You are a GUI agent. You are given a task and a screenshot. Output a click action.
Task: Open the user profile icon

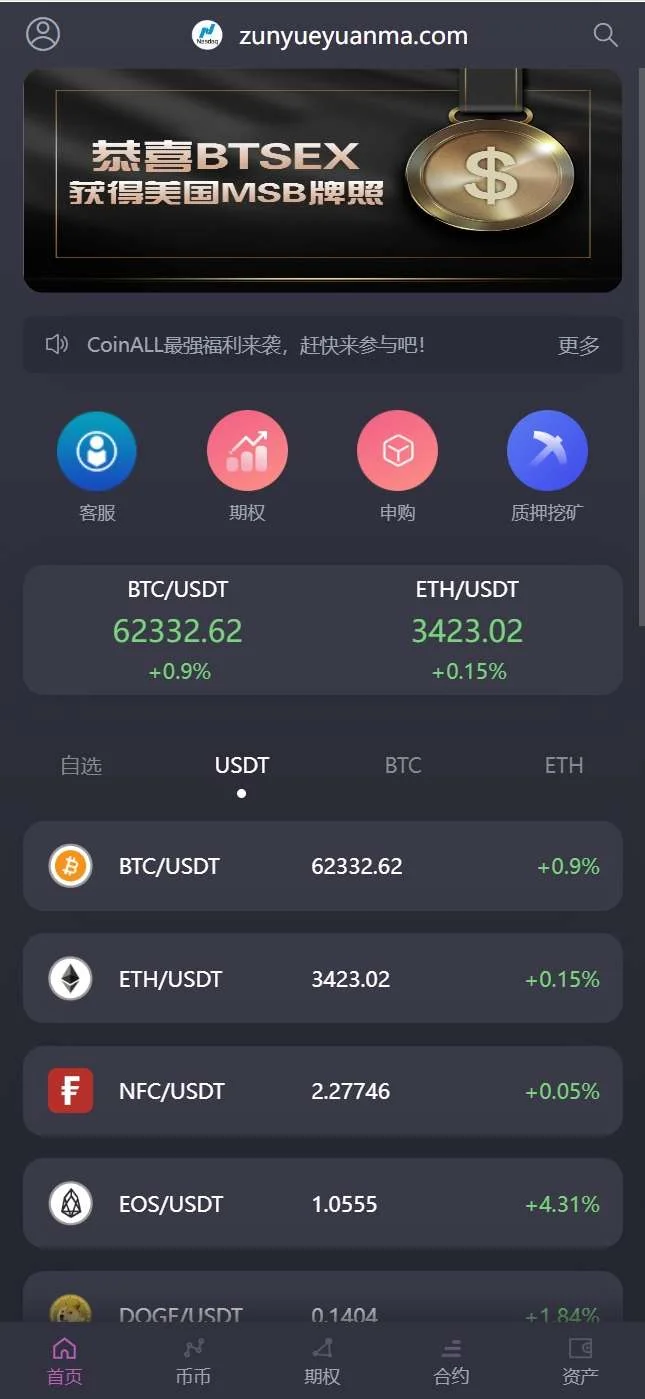tap(43, 34)
